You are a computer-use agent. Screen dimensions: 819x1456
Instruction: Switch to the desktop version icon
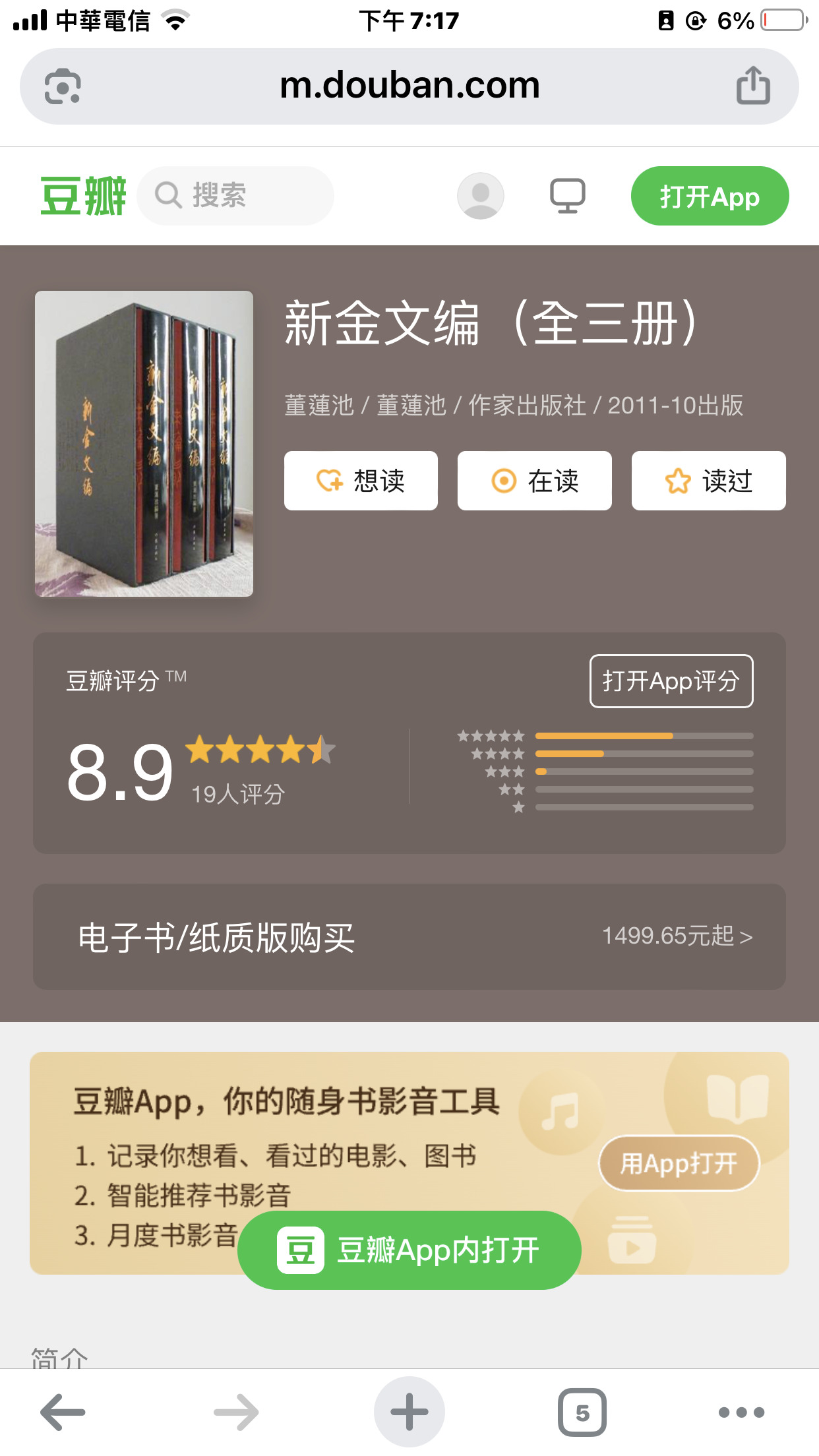click(x=567, y=196)
